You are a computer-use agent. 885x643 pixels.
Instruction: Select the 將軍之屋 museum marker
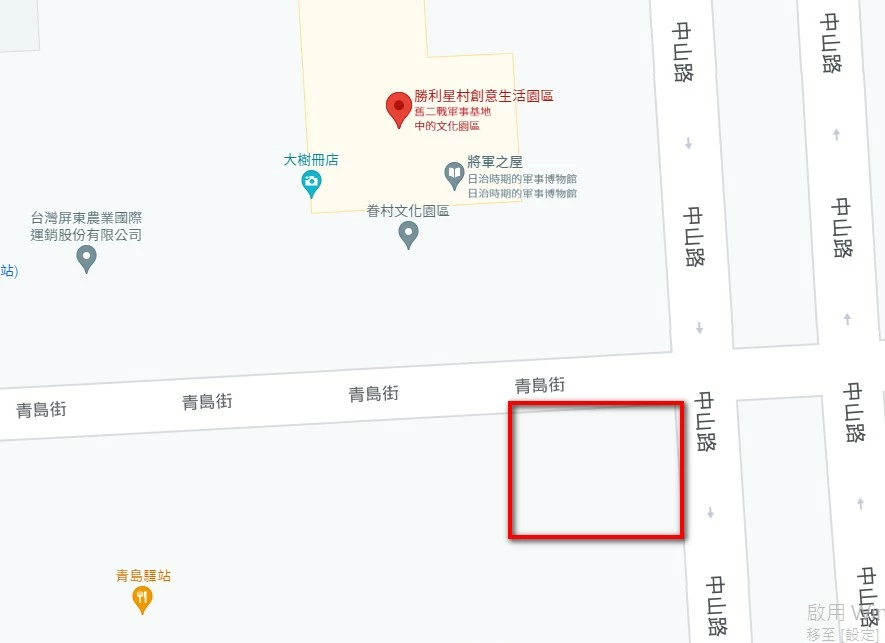coord(455,176)
